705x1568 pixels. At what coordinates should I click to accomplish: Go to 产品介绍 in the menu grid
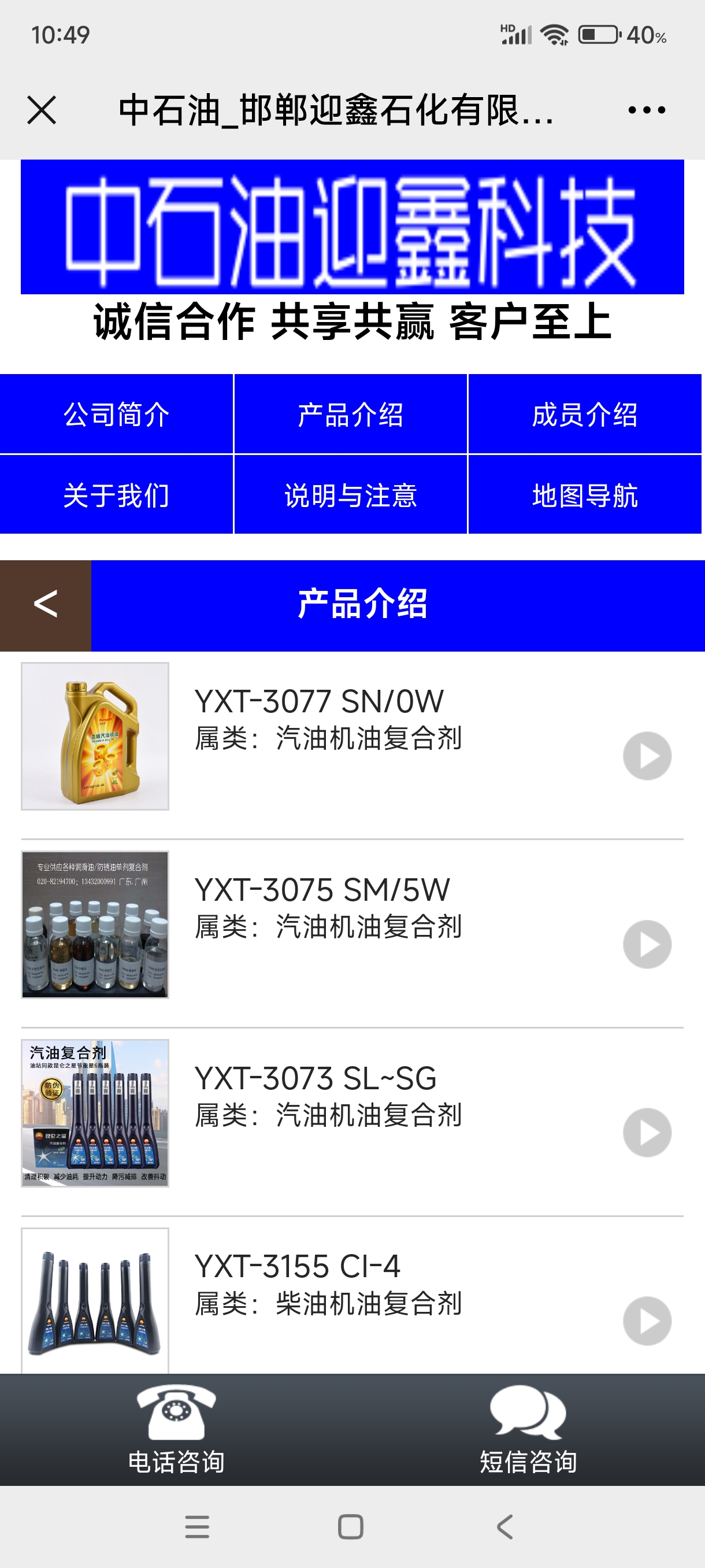(350, 415)
